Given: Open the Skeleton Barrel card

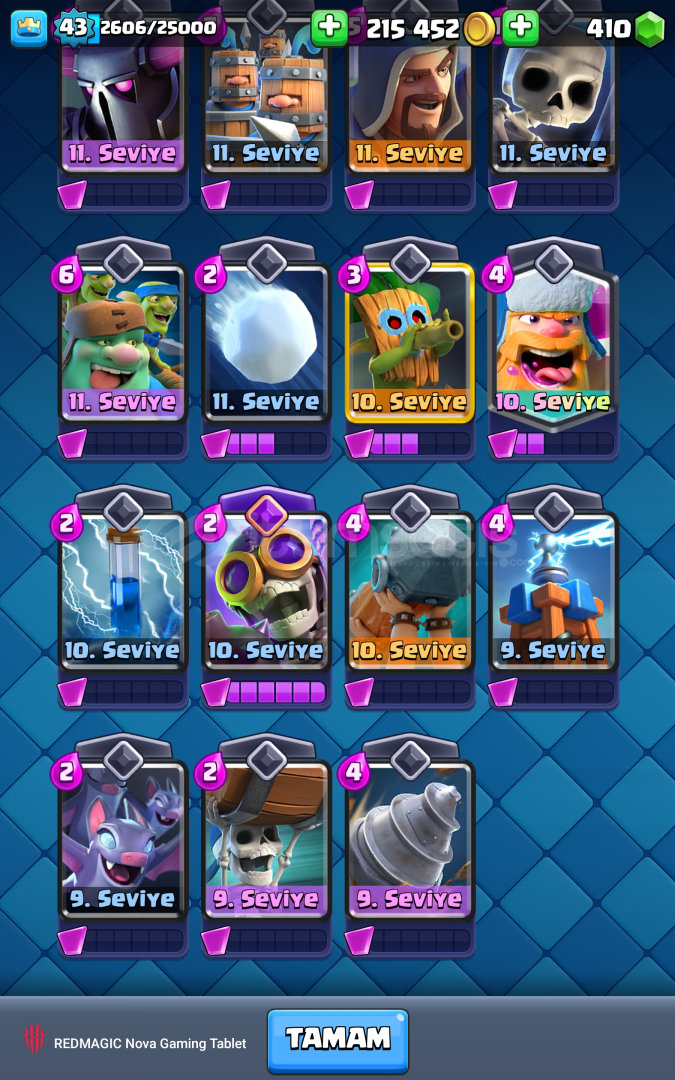Looking at the screenshot, I should (266, 839).
